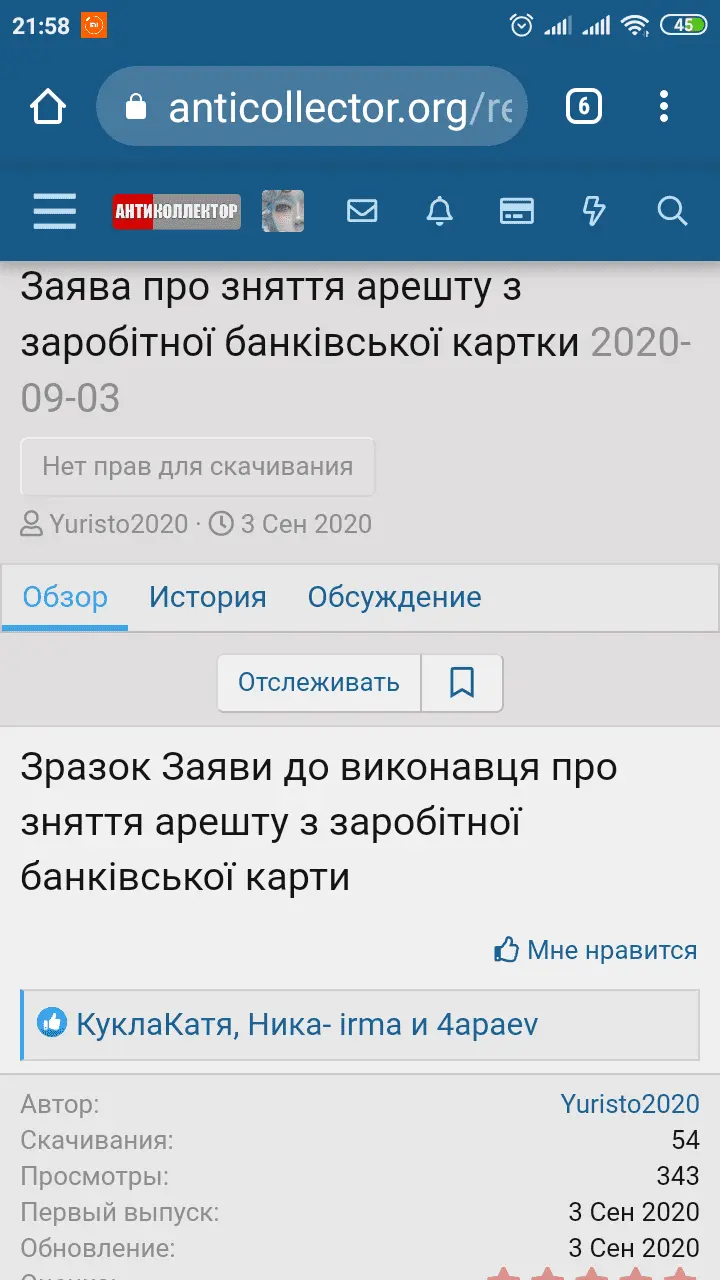Switch to the Обсуждение tab

tap(394, 598)
